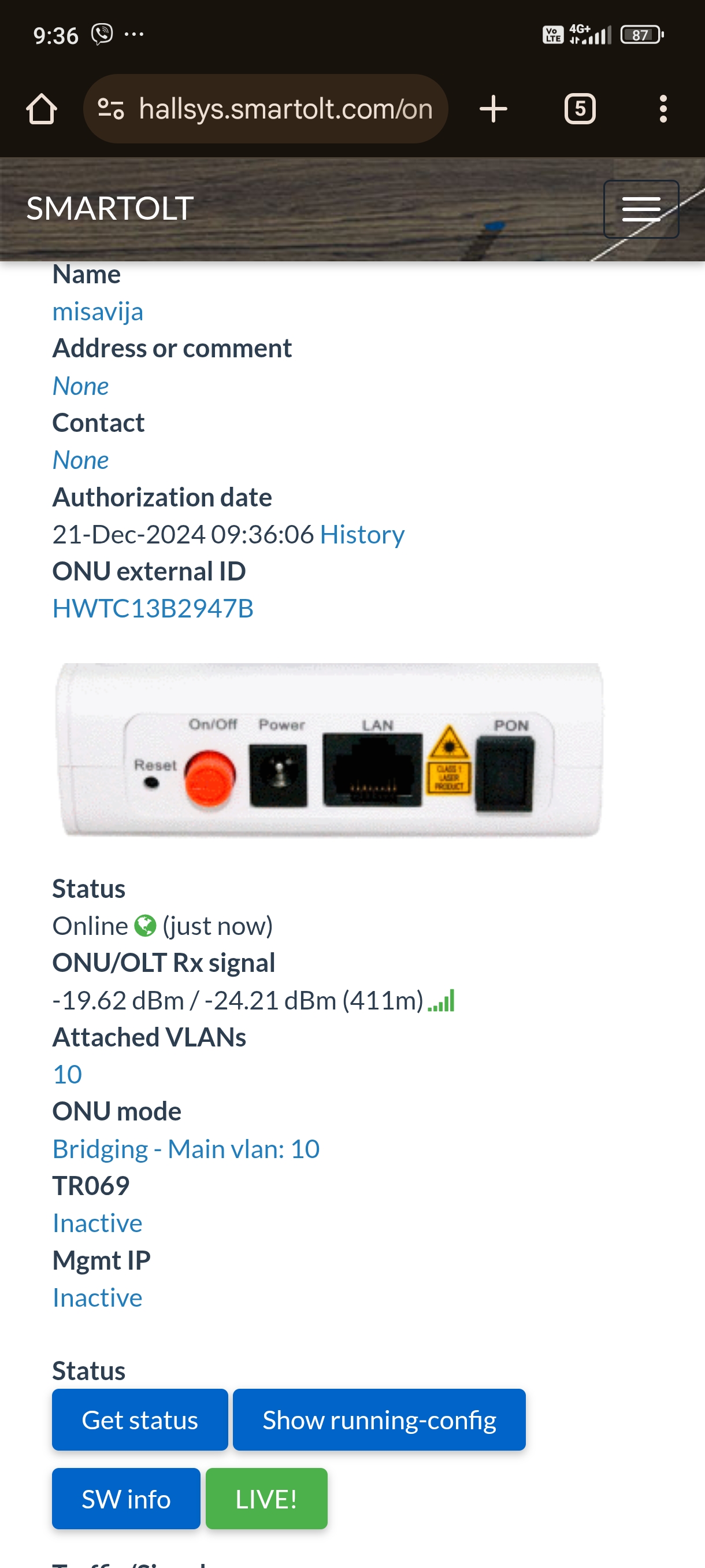
Task: Start the LIVE! view
Action: tap(266, 1499)
